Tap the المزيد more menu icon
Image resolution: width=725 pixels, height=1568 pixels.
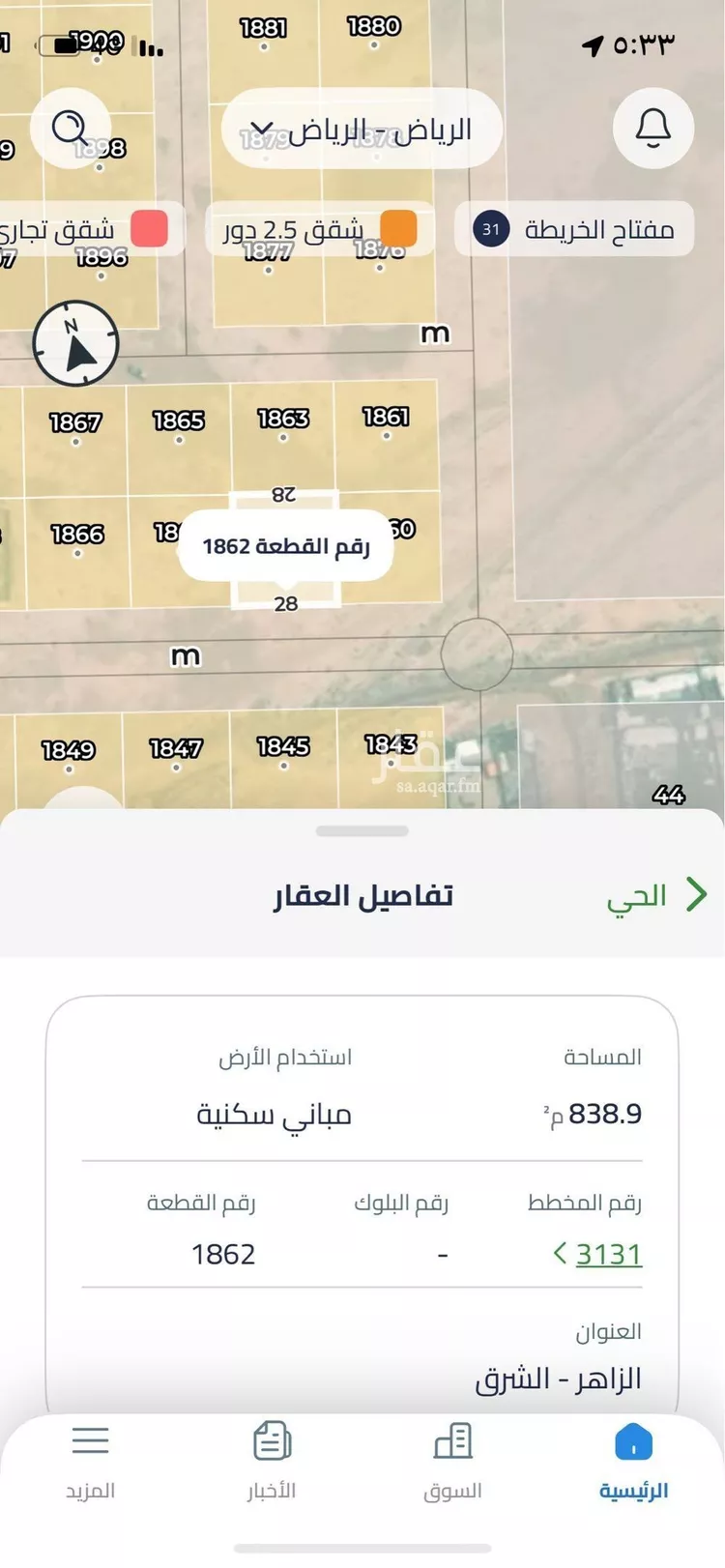point(90,1457)
